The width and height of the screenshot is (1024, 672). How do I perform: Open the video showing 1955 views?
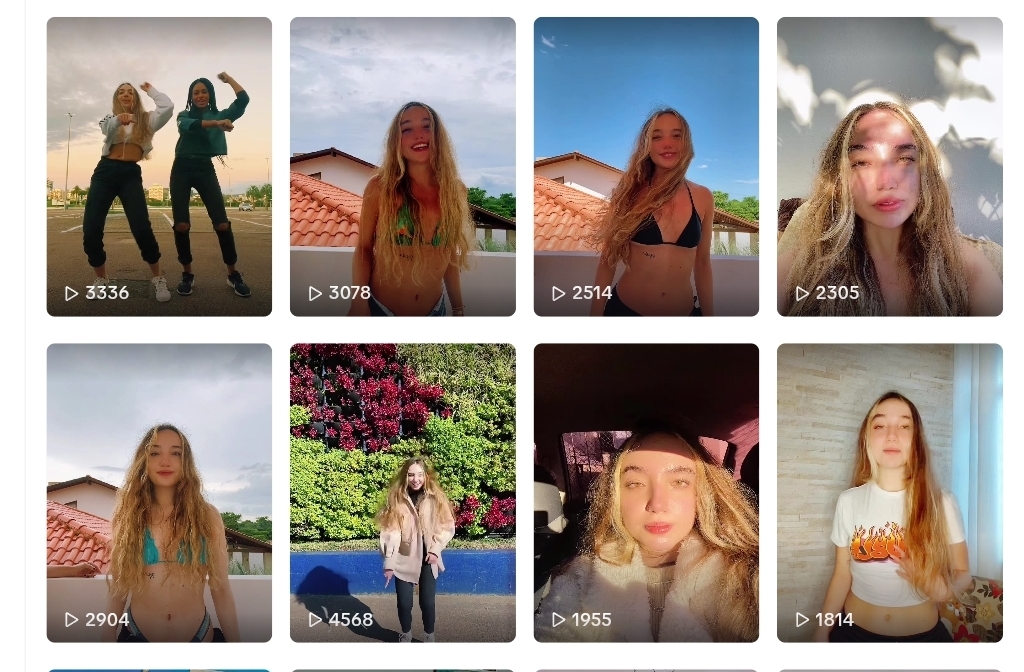646,493
